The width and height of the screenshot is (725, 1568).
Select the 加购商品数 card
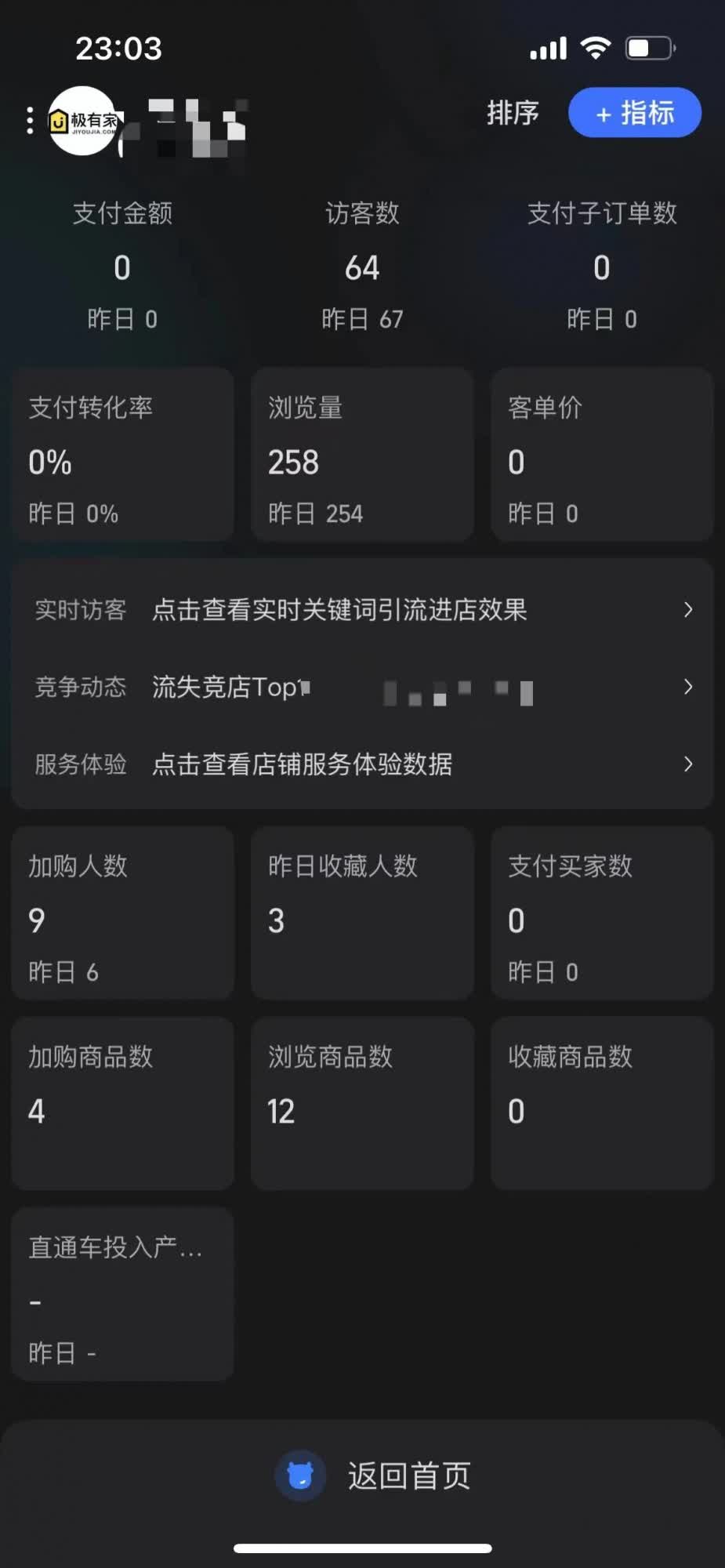click(x=122, y=1104)
